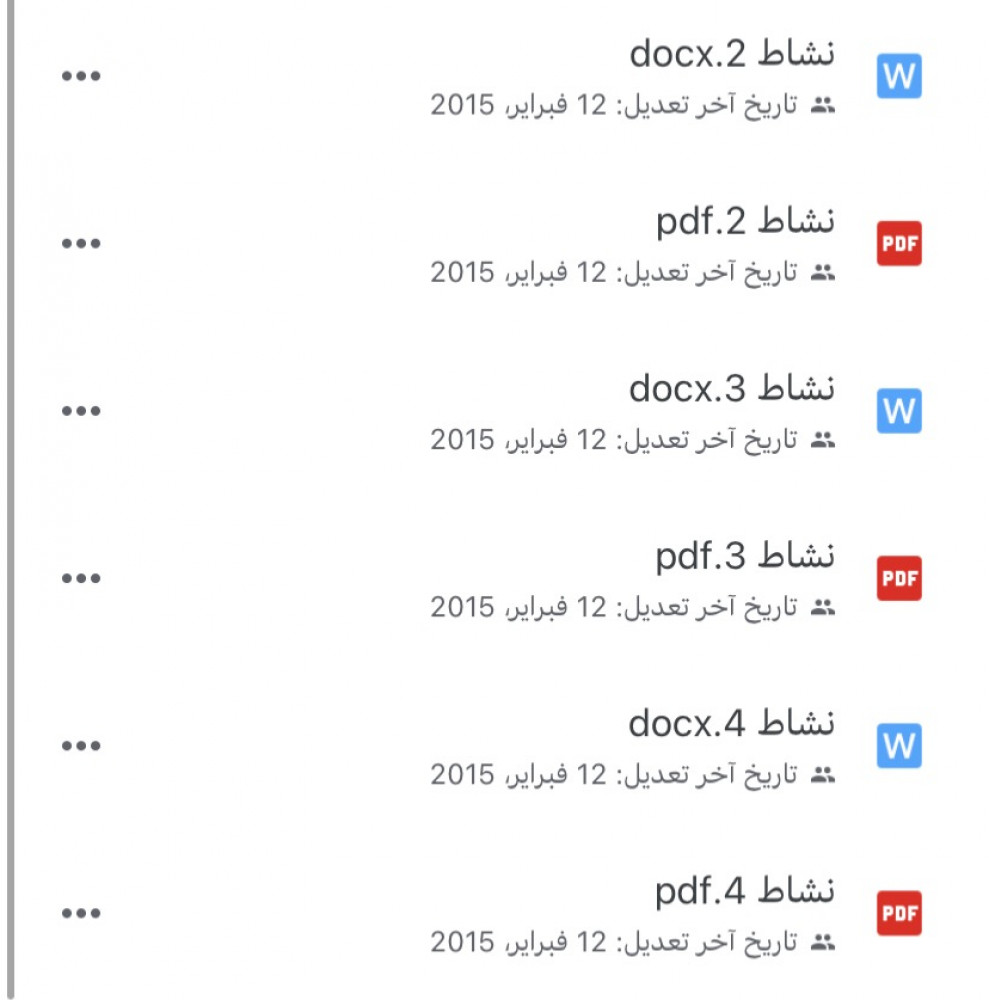Open the file نشاط 2.pdf

(x=745, y=222)
